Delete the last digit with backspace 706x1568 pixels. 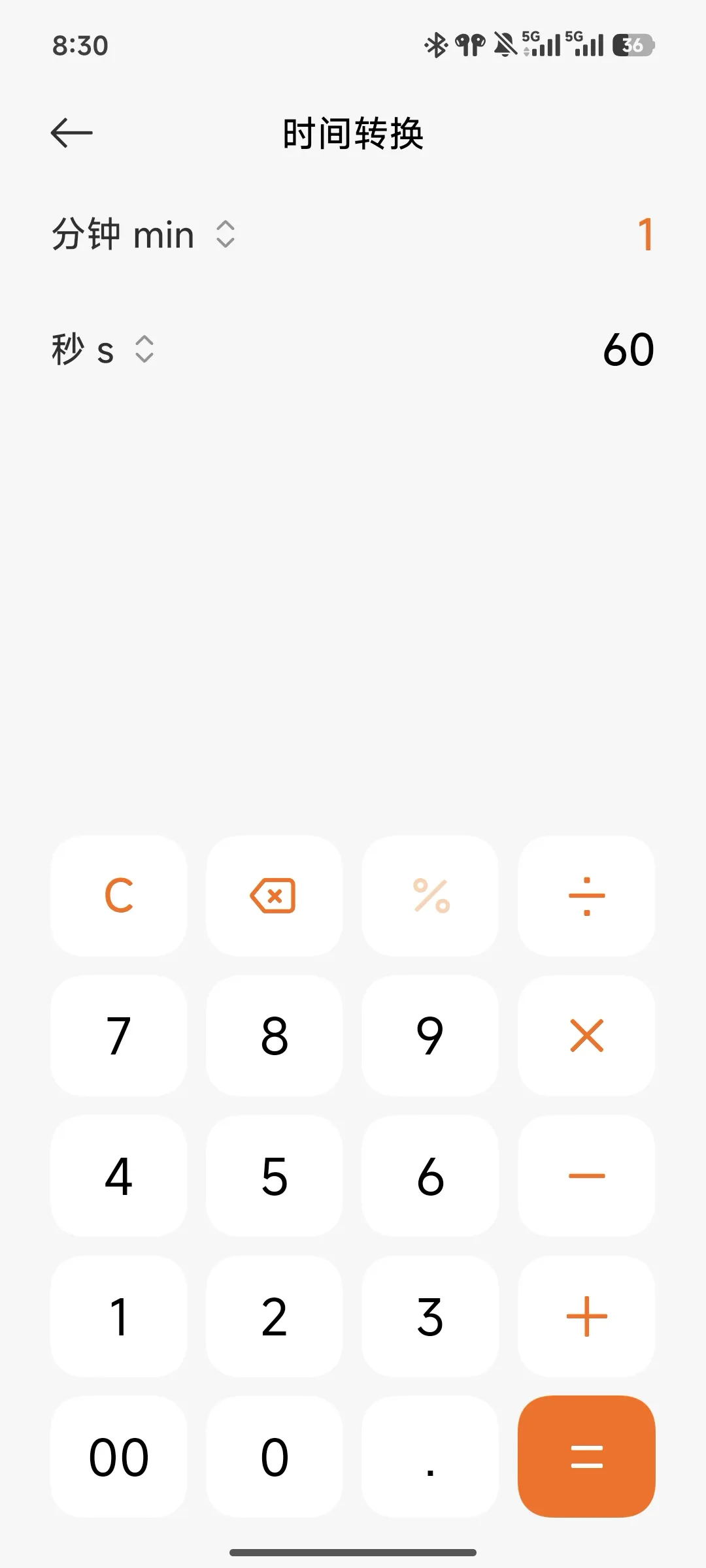(x=274, y=895)
